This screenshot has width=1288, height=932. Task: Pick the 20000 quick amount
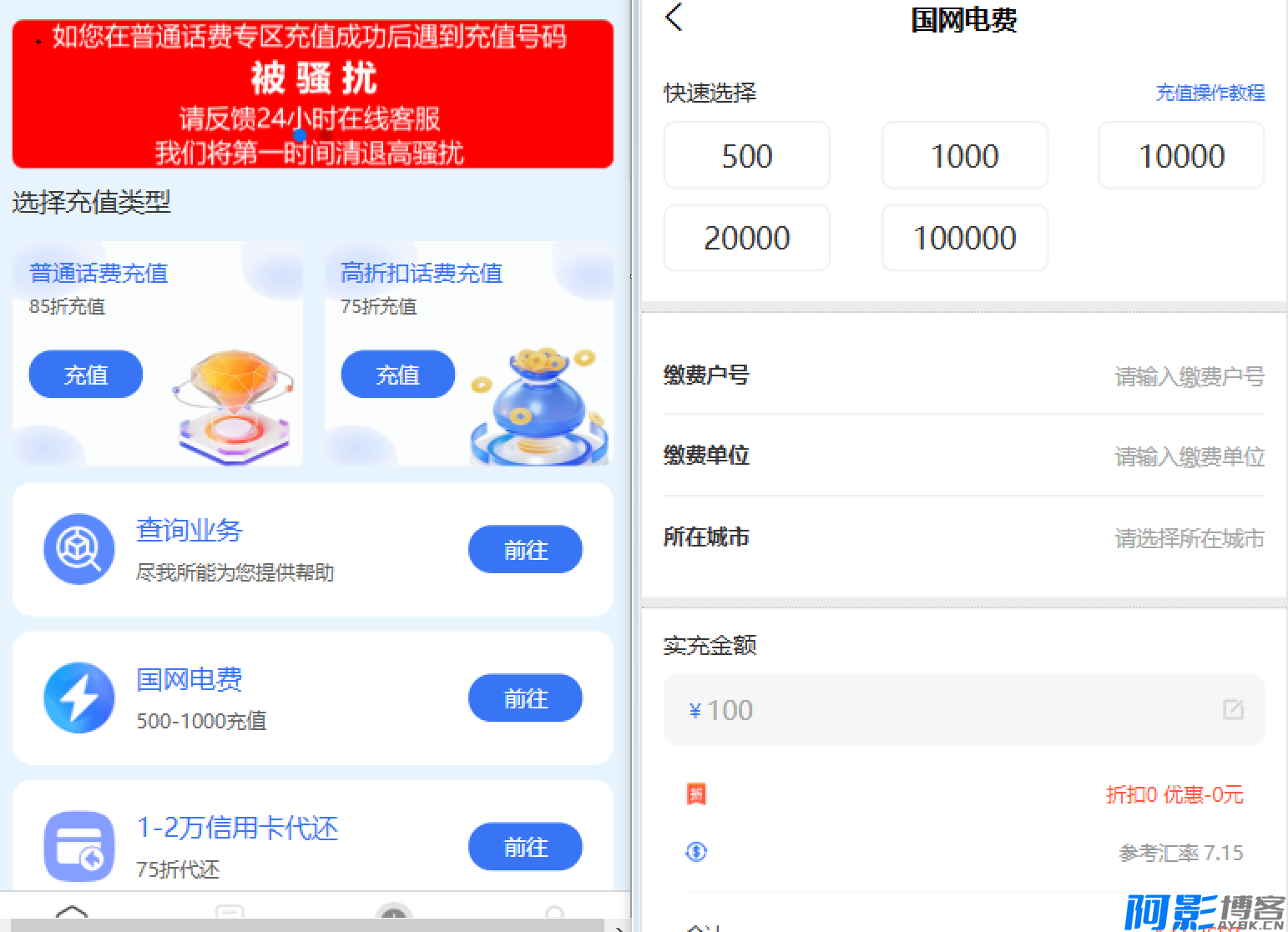click(x=746, y=238)
